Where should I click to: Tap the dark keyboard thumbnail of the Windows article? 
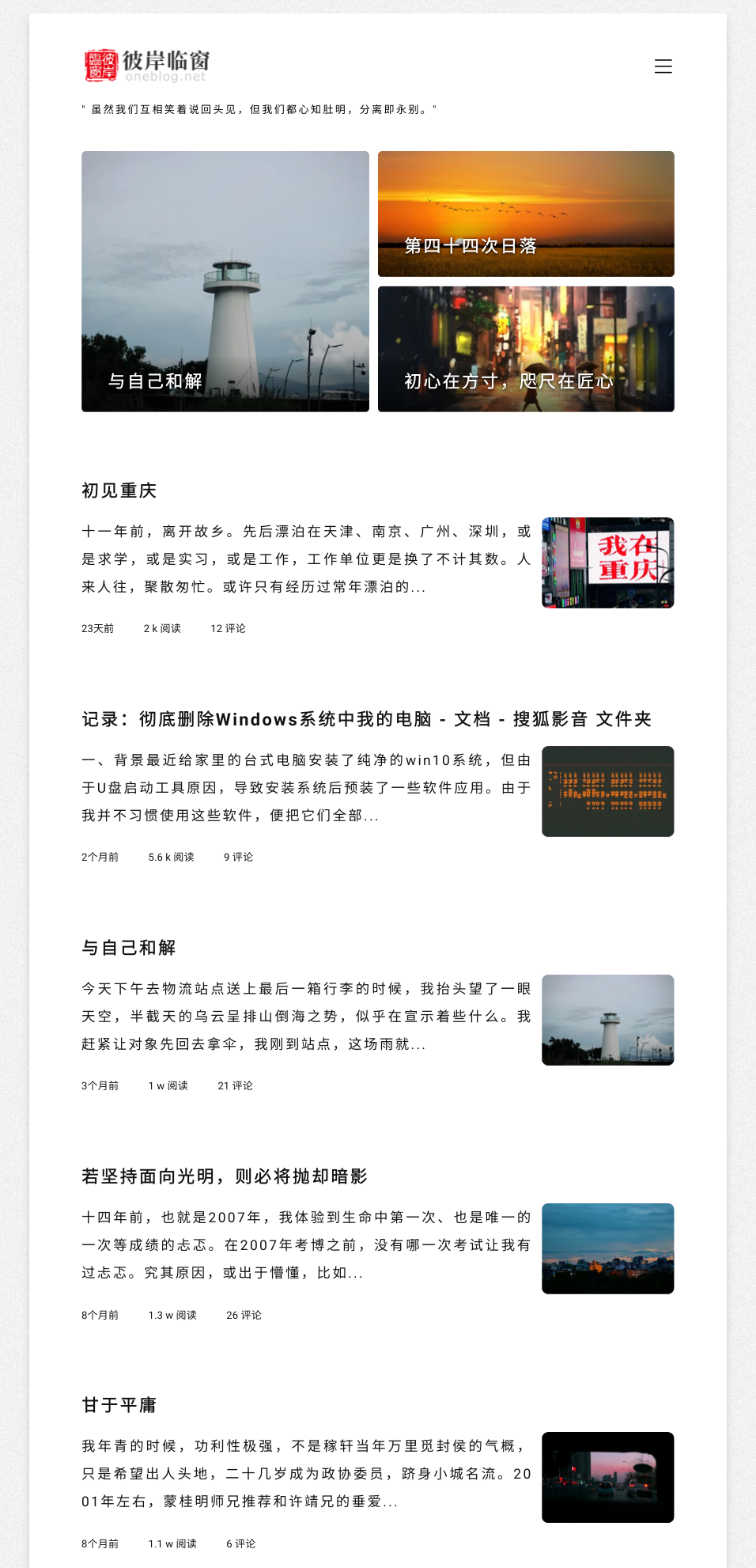[607, 791]
